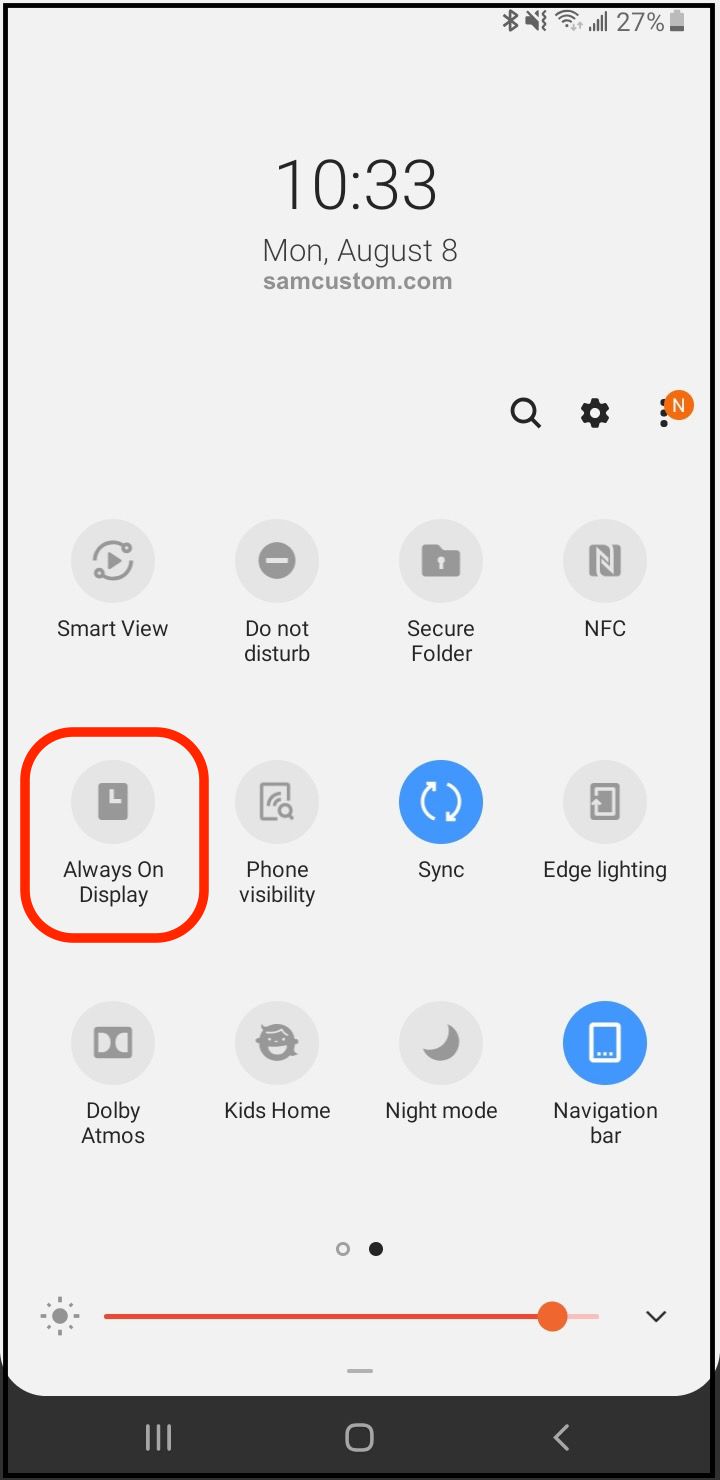Expand brightness options chevron
Image resolution: width=720 pixels, height=1480 pixels.
(656, 1316)
